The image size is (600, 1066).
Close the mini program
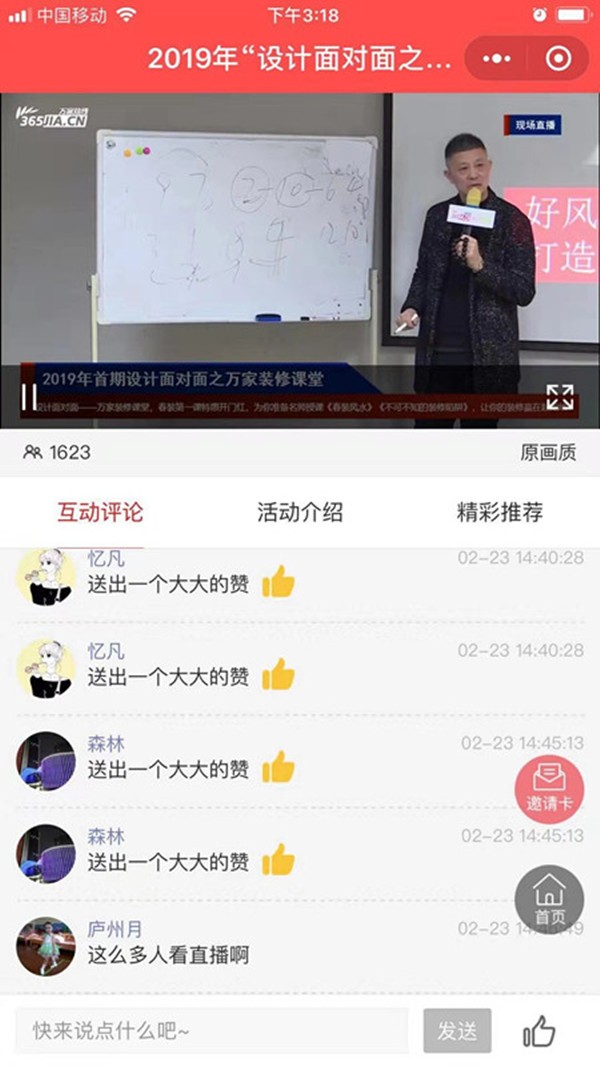559,59
